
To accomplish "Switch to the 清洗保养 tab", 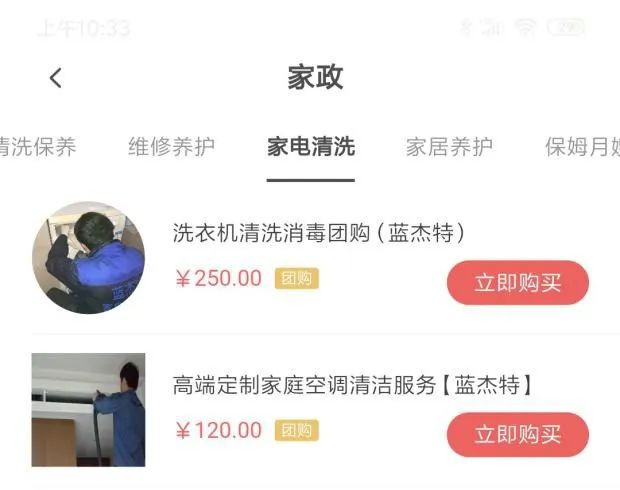I will [x=38, y=147].
